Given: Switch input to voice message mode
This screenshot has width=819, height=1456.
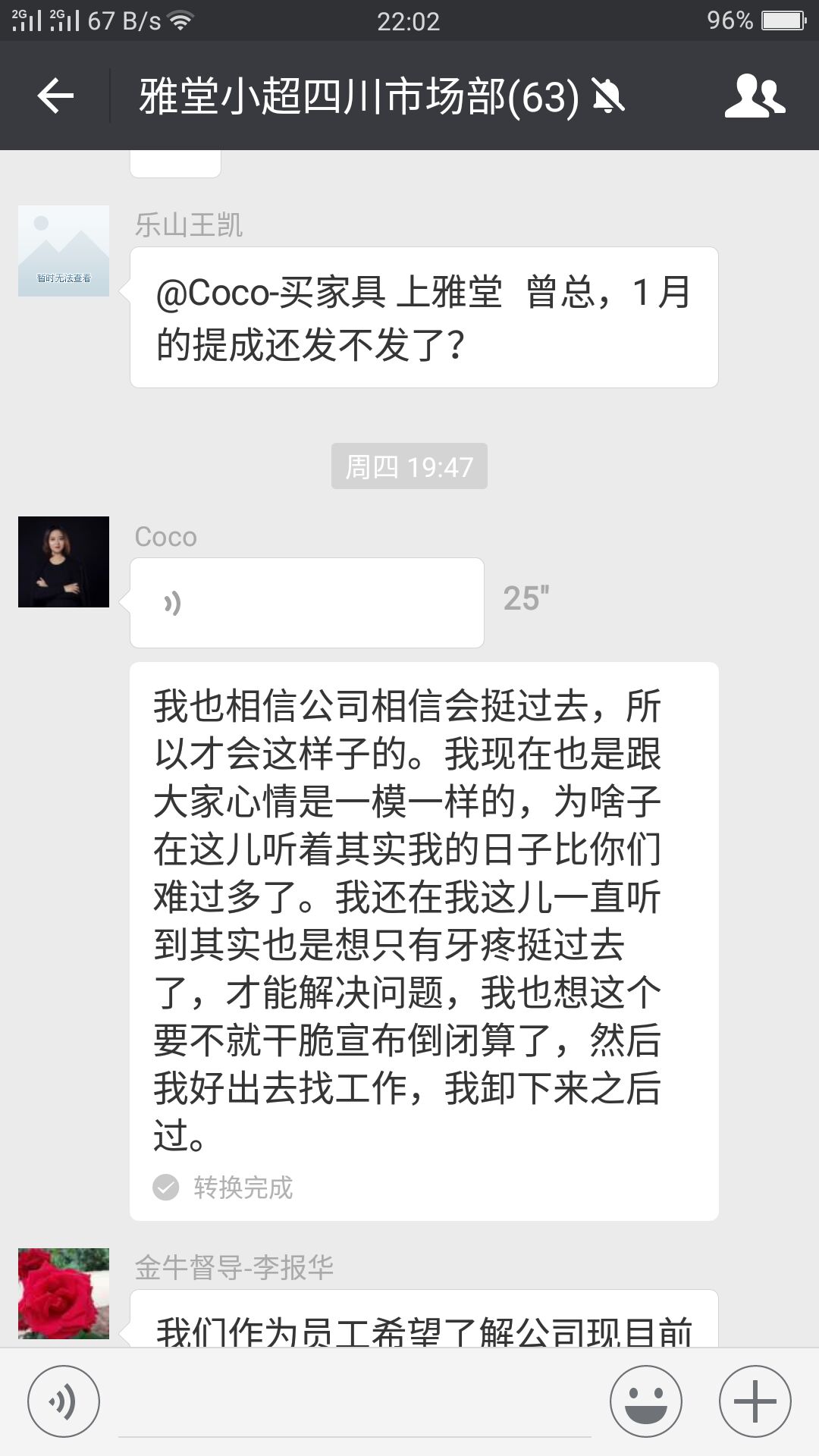Looking at the screenshot, I should click(x=64, y=1401).
